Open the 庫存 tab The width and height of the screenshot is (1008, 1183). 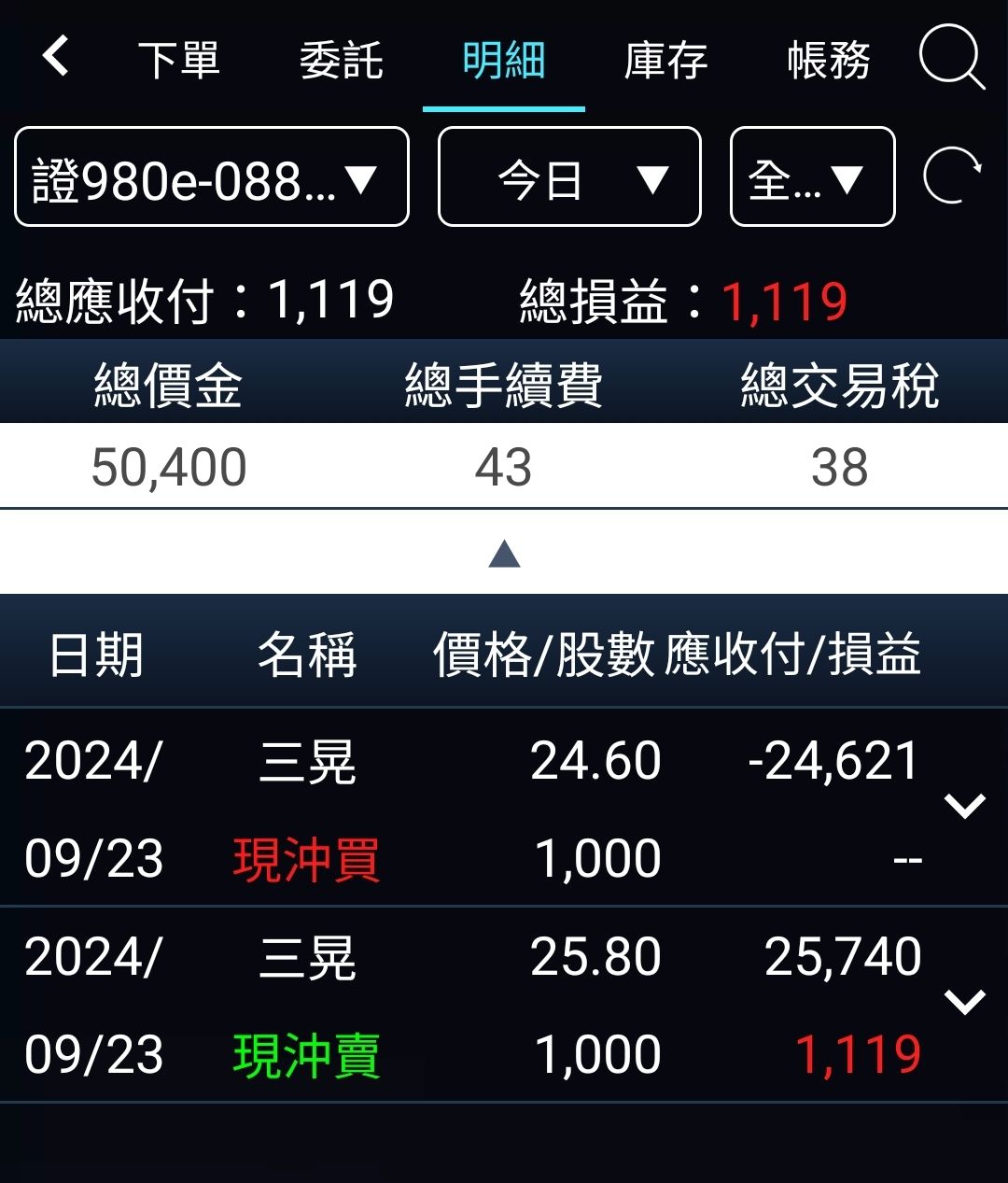[x=666, y=61]
